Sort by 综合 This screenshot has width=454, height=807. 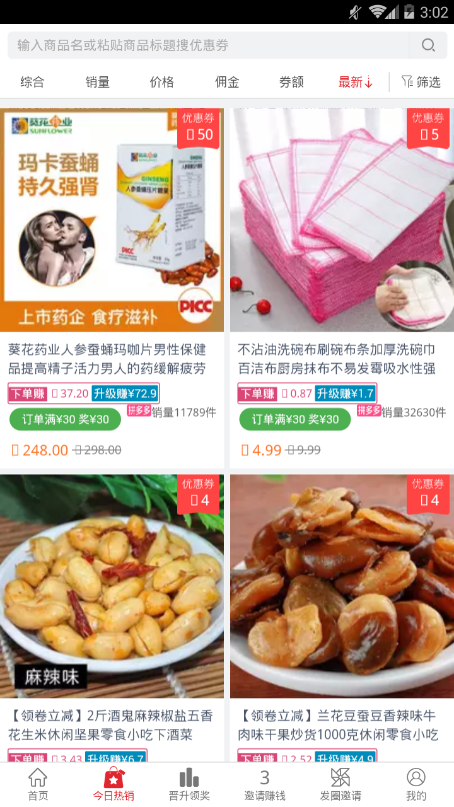pos(32,82)
